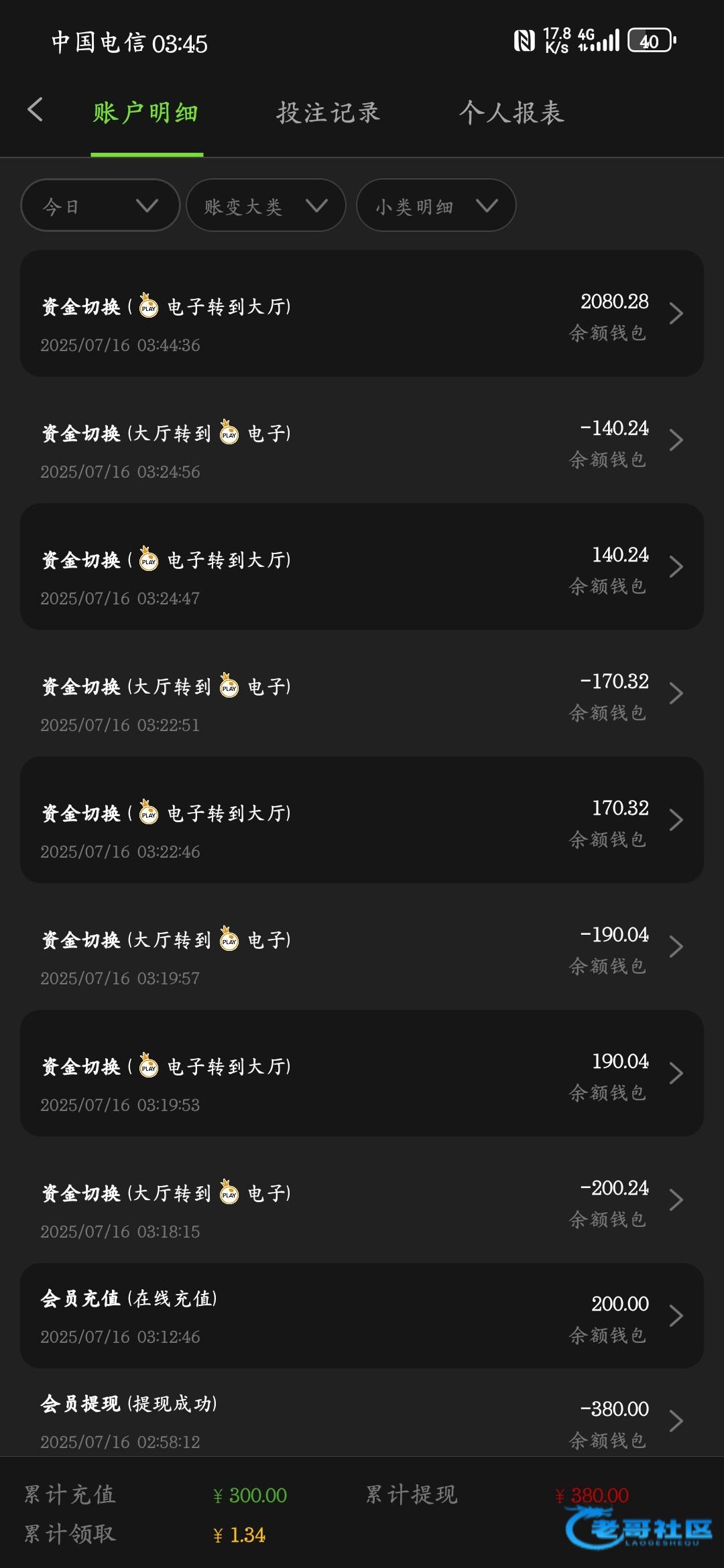This screenshot has width=724, height=1568.
Task: Switch to the 个人报表 tab
Action: [x=511, y=113]
